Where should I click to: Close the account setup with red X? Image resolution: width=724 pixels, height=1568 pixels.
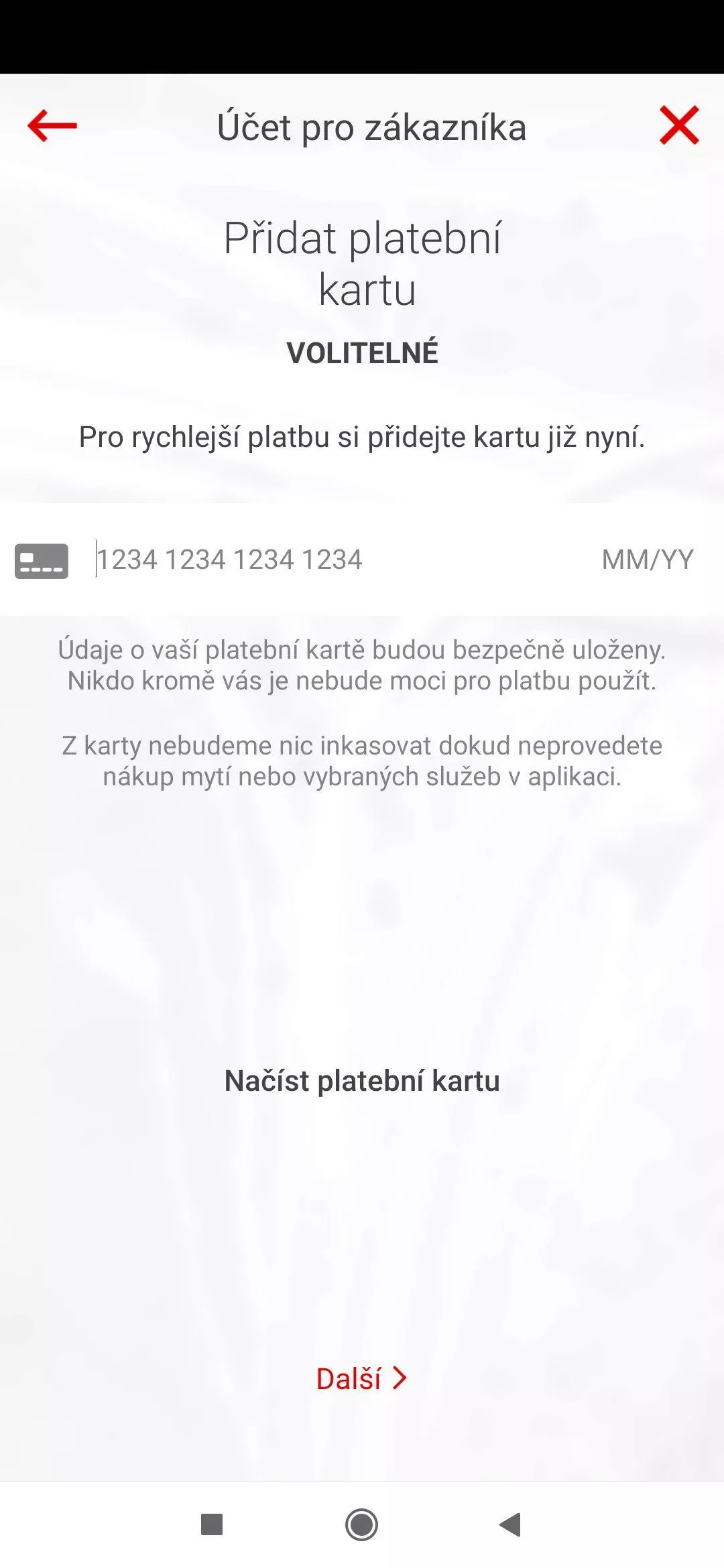(679, 125)
